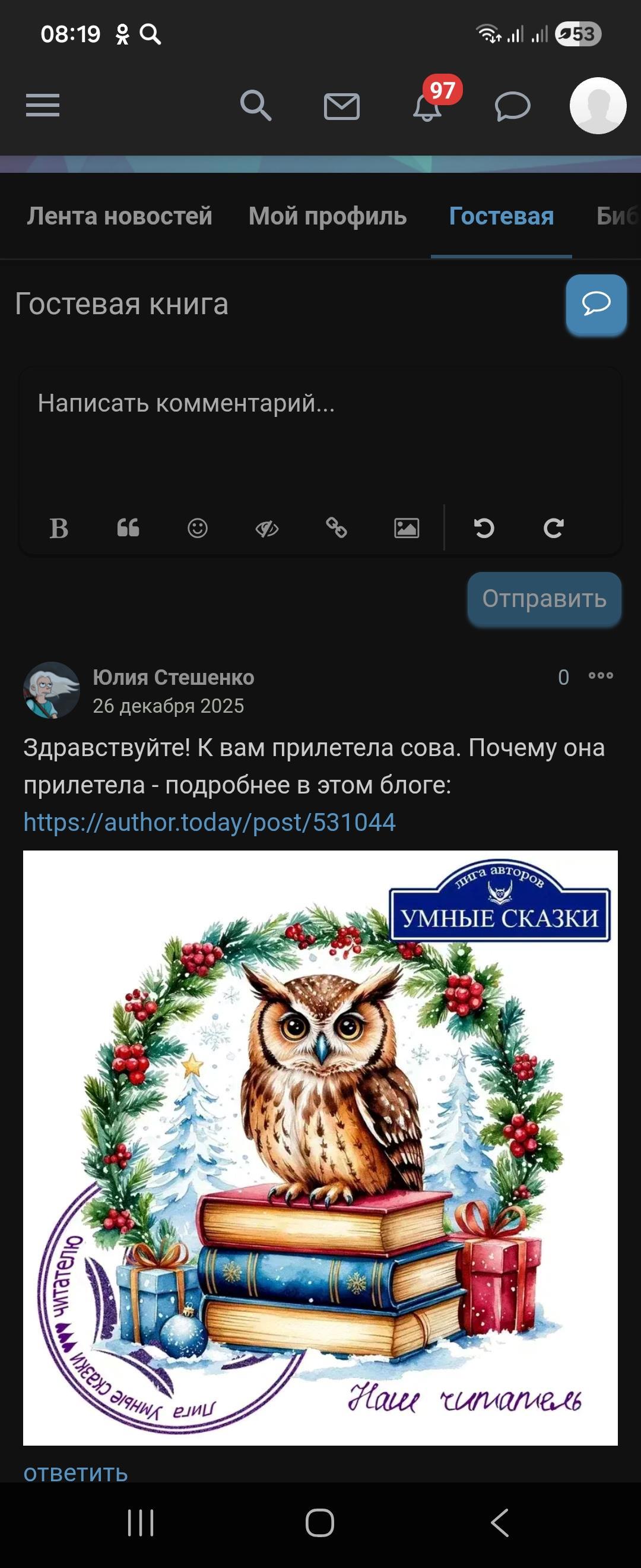The image size is (641, 1568).
Task: Open the author.today/post/531044 link
Action: (x=209, y=823)
